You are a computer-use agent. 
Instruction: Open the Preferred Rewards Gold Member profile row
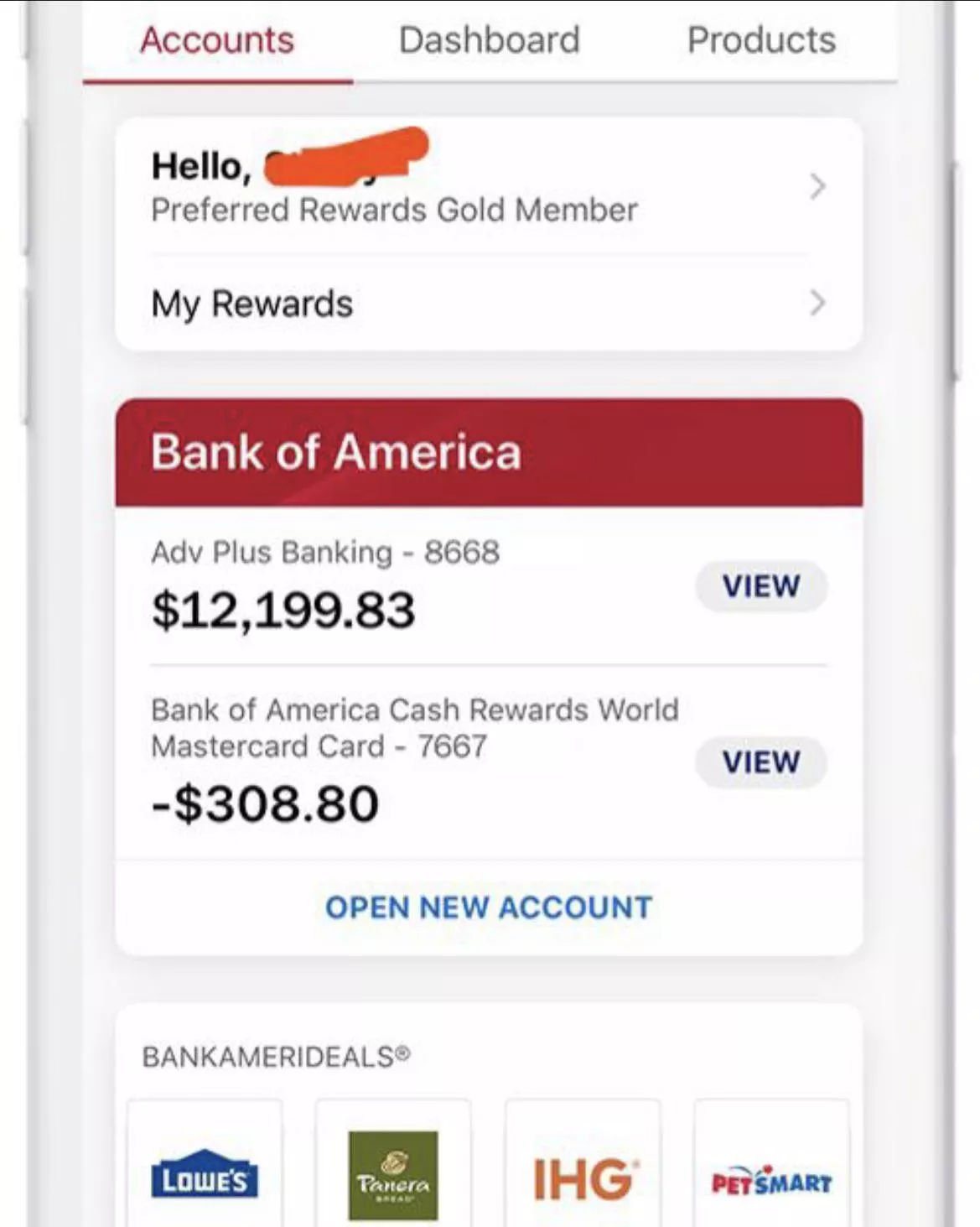[486, 186]
